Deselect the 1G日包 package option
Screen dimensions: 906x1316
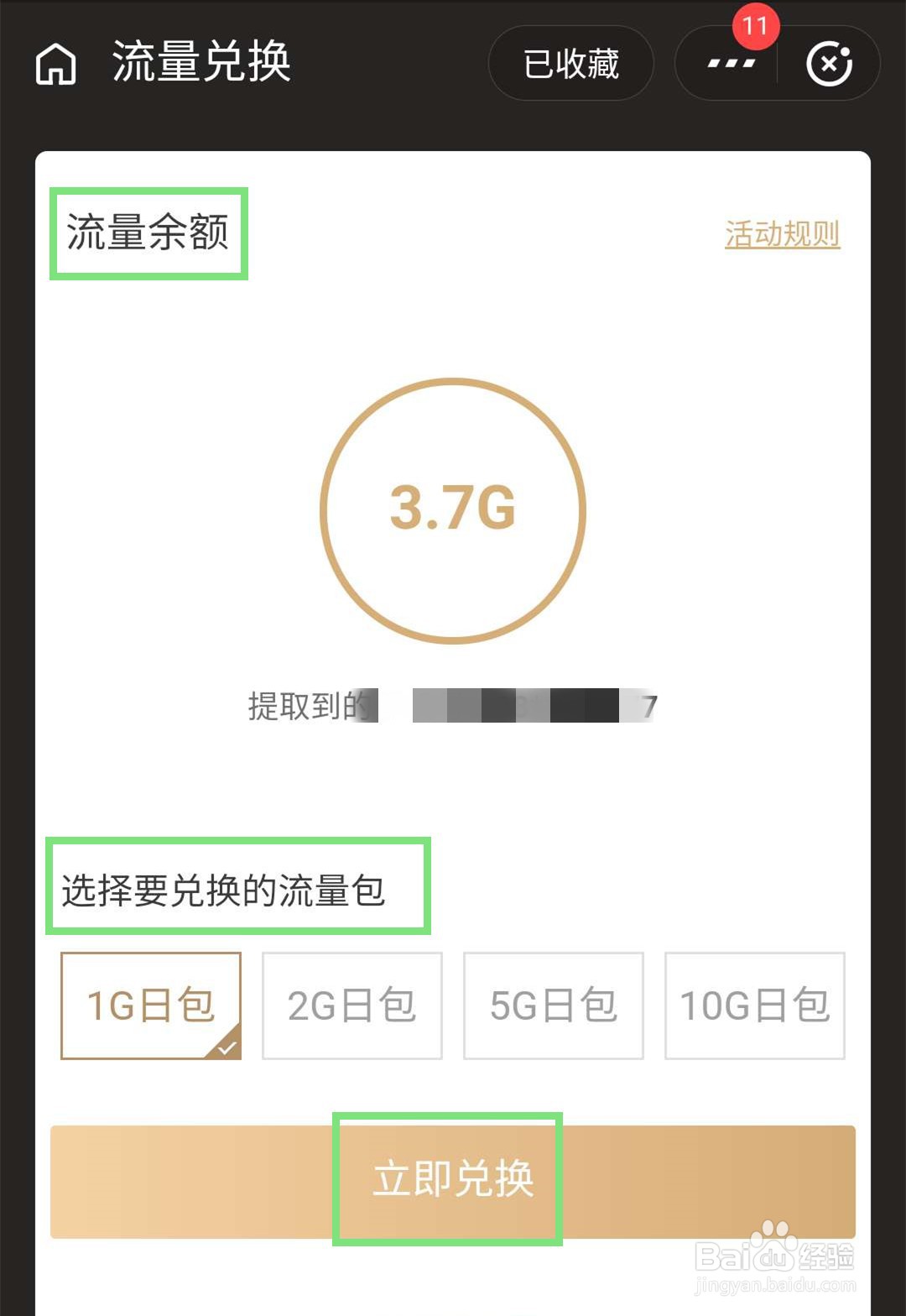pyautogui.click(x=149, y=1005)
